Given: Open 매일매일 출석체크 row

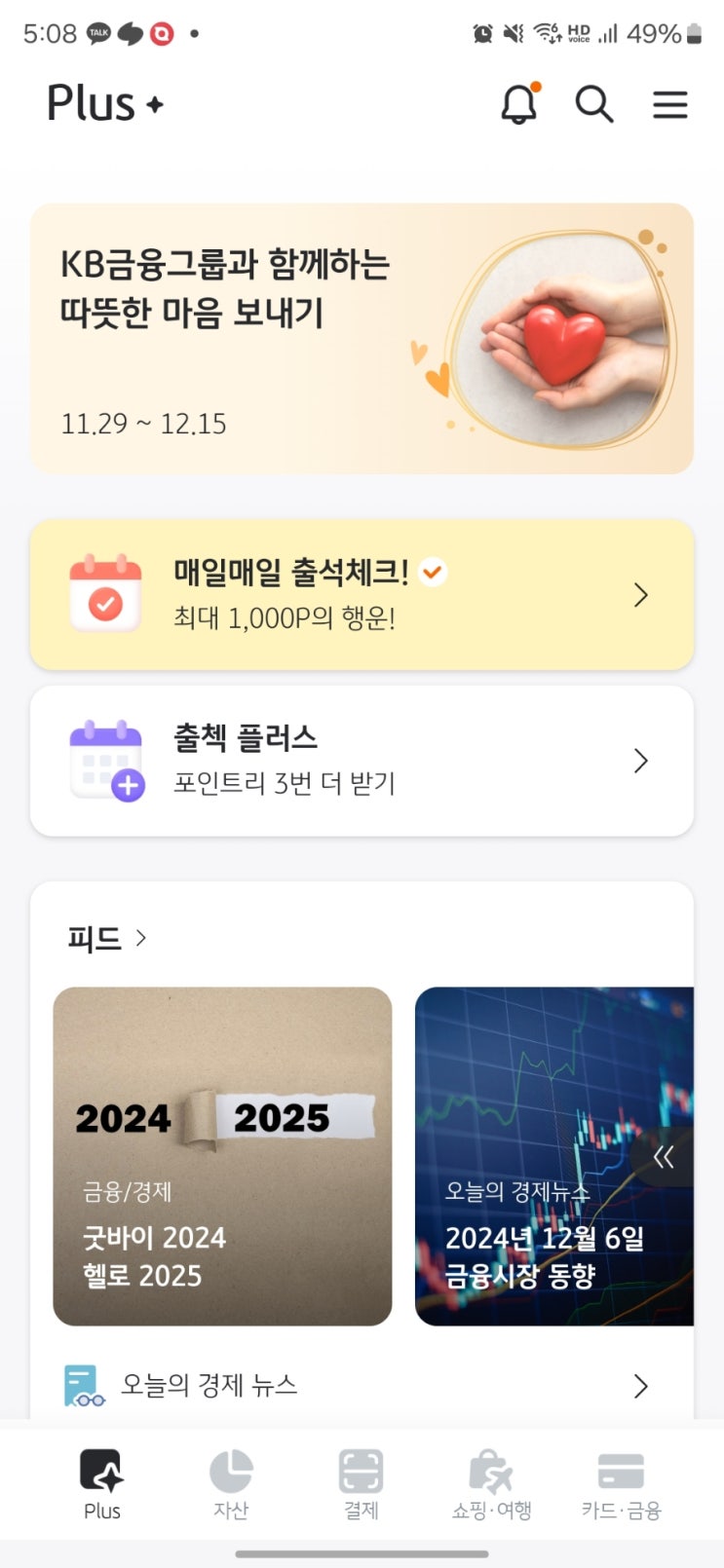Looking at the screenshot, I should tap(362, 594).
